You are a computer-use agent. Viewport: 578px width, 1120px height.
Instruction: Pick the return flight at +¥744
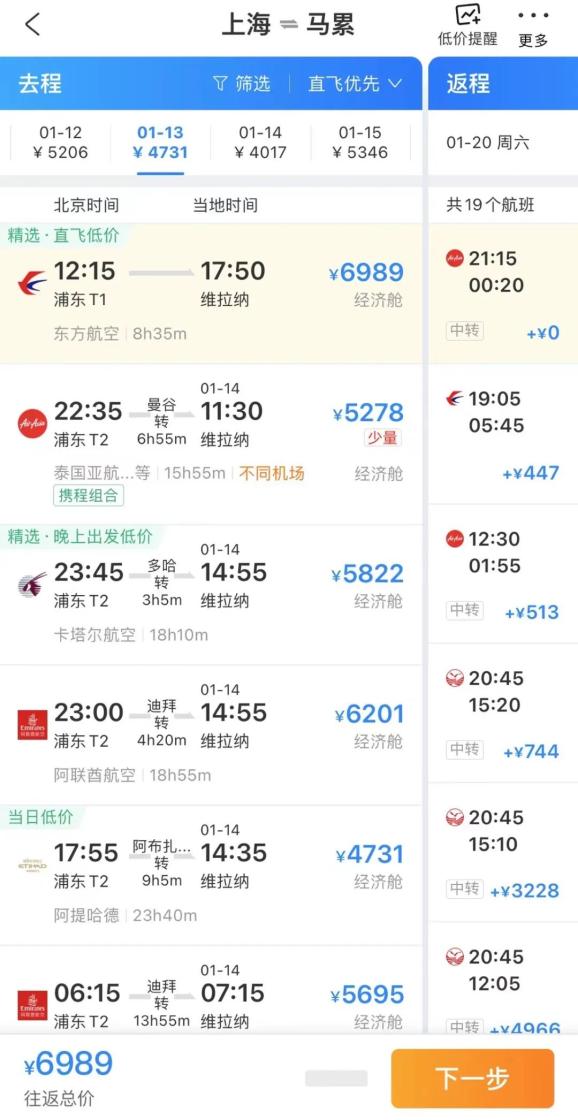503,713
